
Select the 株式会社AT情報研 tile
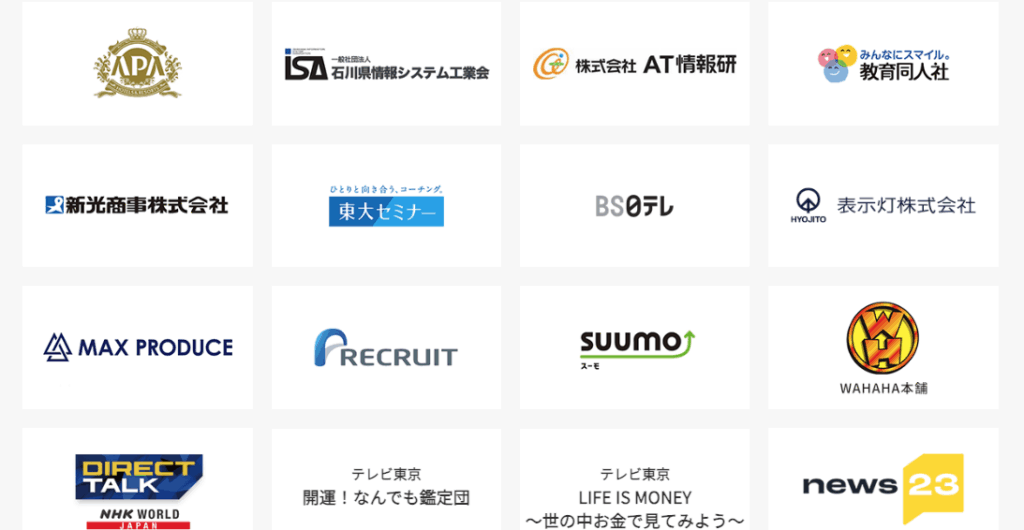[634, 64]
